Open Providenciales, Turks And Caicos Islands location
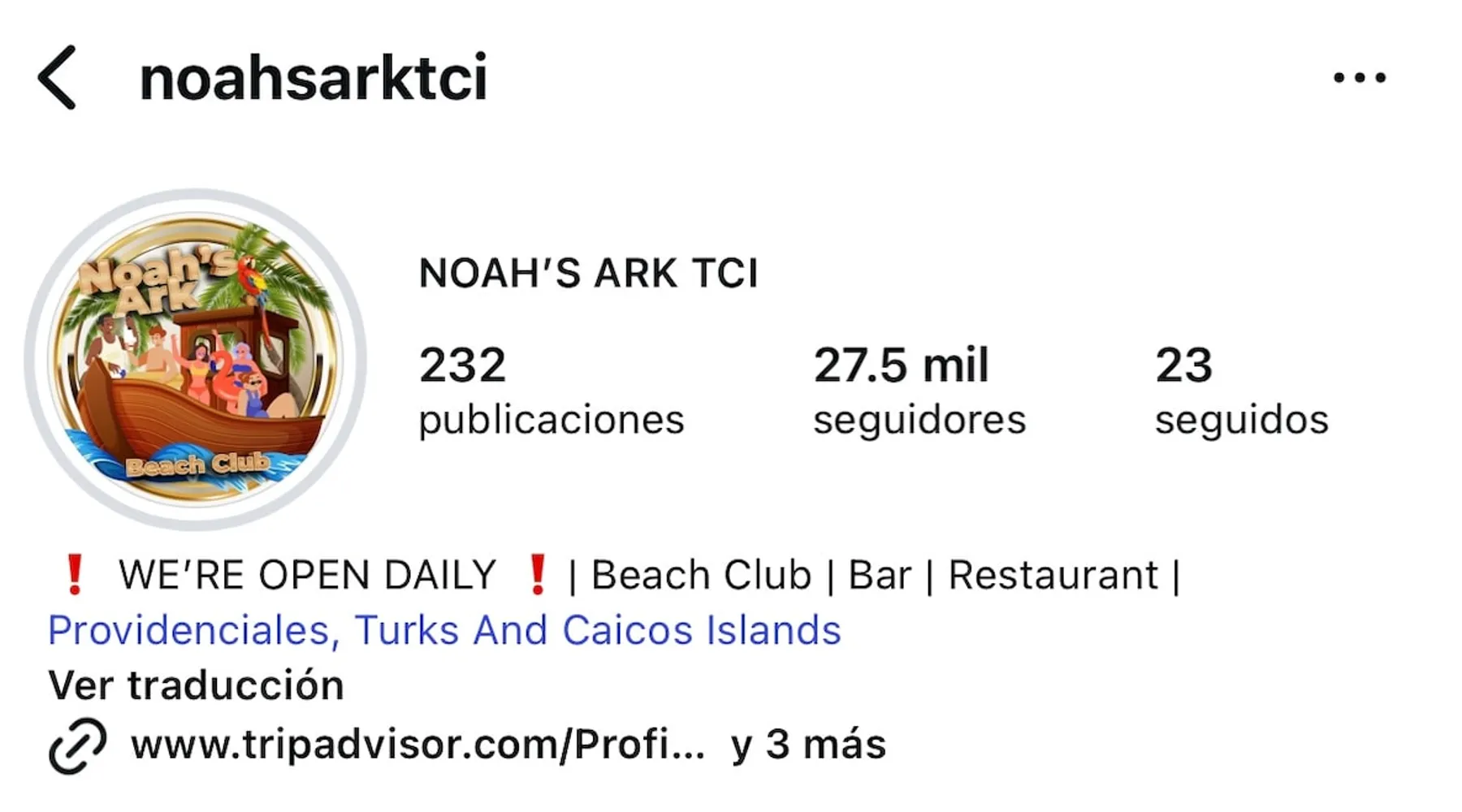 pos(444,630)
